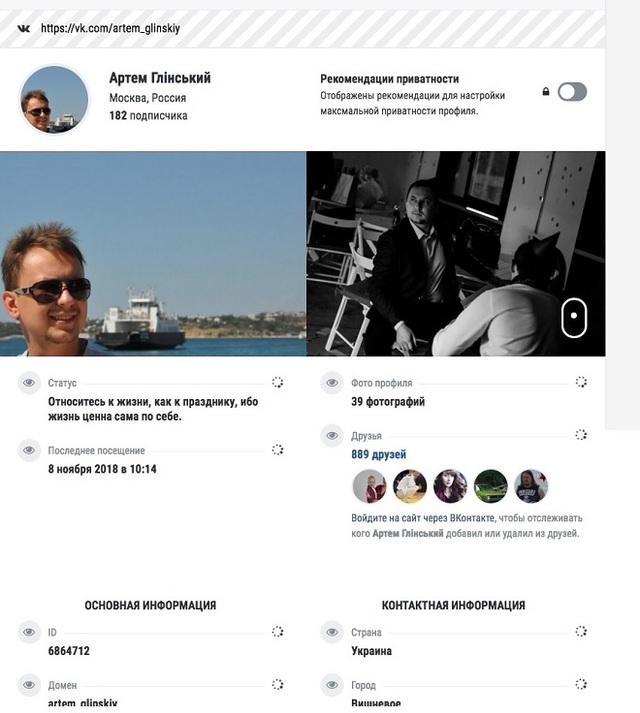
Task: Tap the eye icon next to ID
Action: coord(30,632)
